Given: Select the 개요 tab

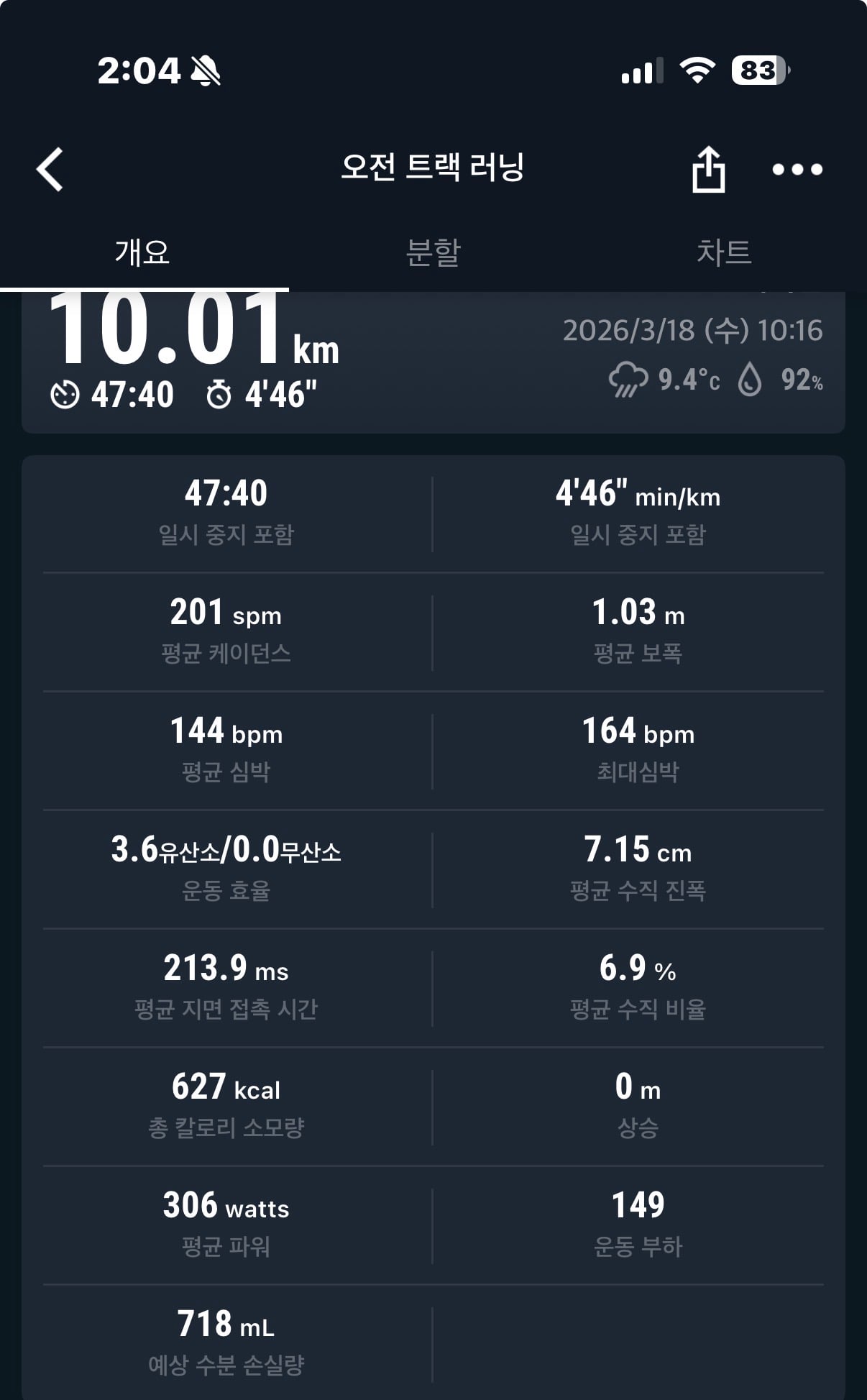Looking at the screenshot, I should 142,252.
